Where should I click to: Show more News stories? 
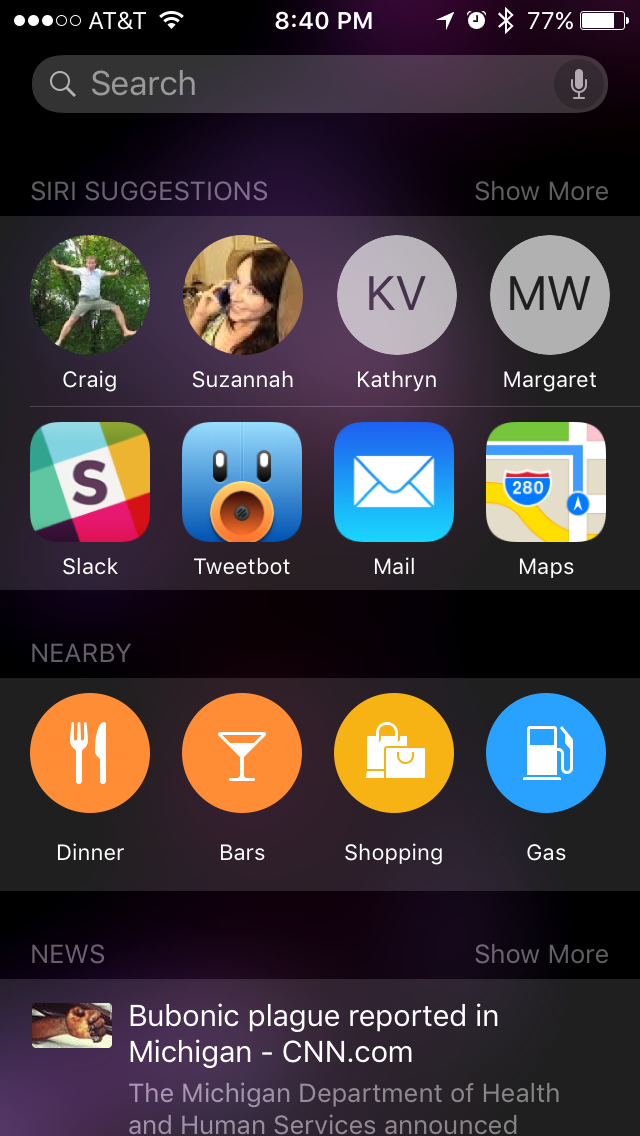tap(541, 954)
